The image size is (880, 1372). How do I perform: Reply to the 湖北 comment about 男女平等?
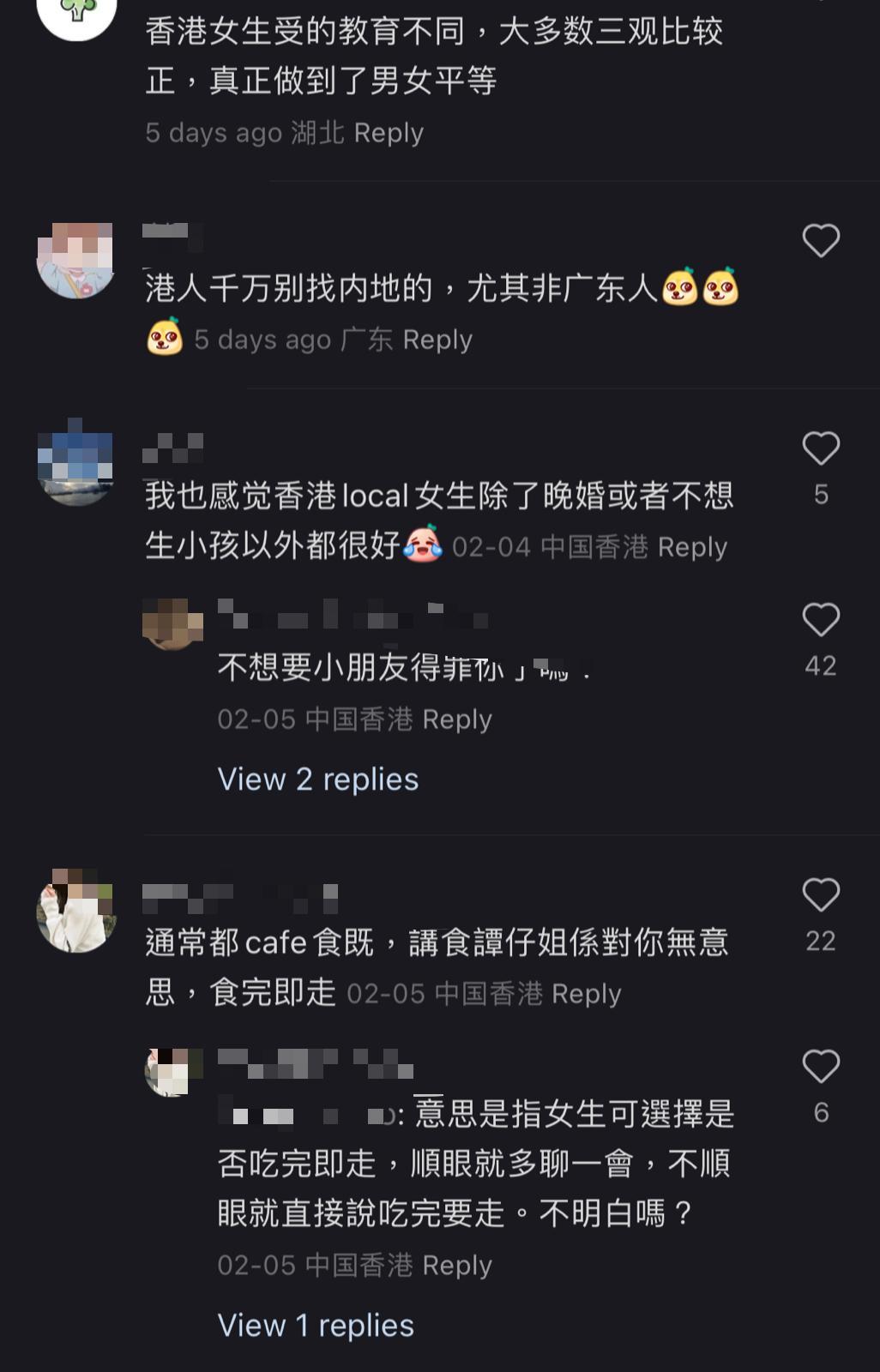(389, 133)
